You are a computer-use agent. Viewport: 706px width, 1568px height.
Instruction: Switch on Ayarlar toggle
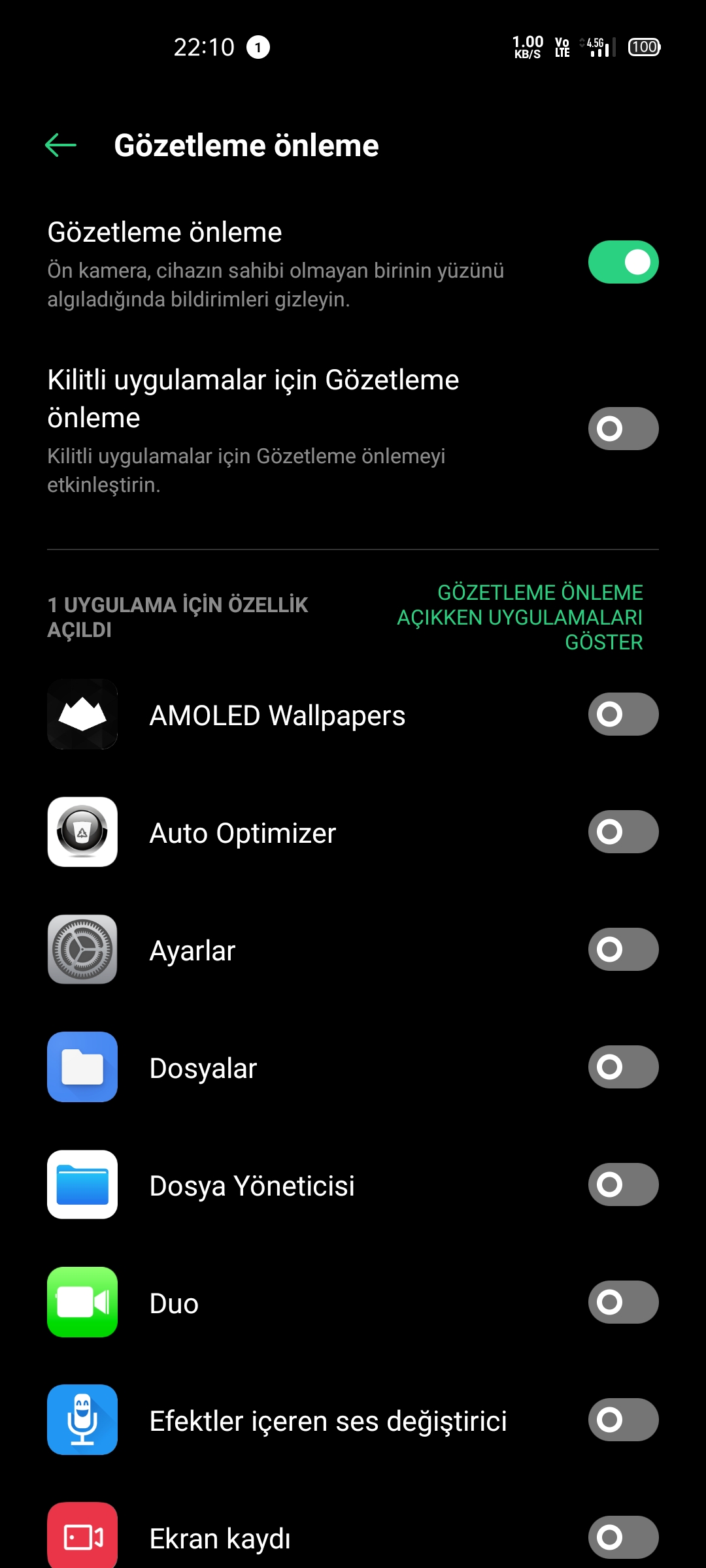pos(623,949)
